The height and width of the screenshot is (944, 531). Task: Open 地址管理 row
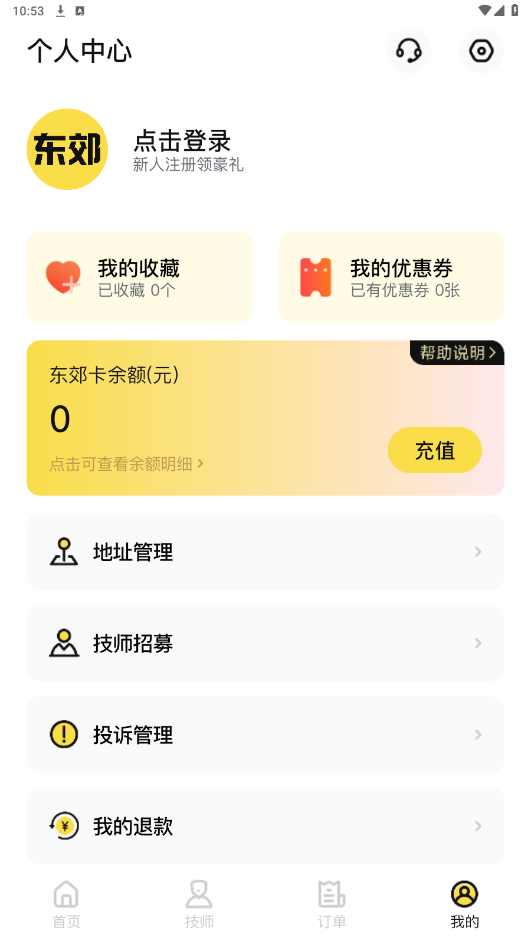click(266, 551)
